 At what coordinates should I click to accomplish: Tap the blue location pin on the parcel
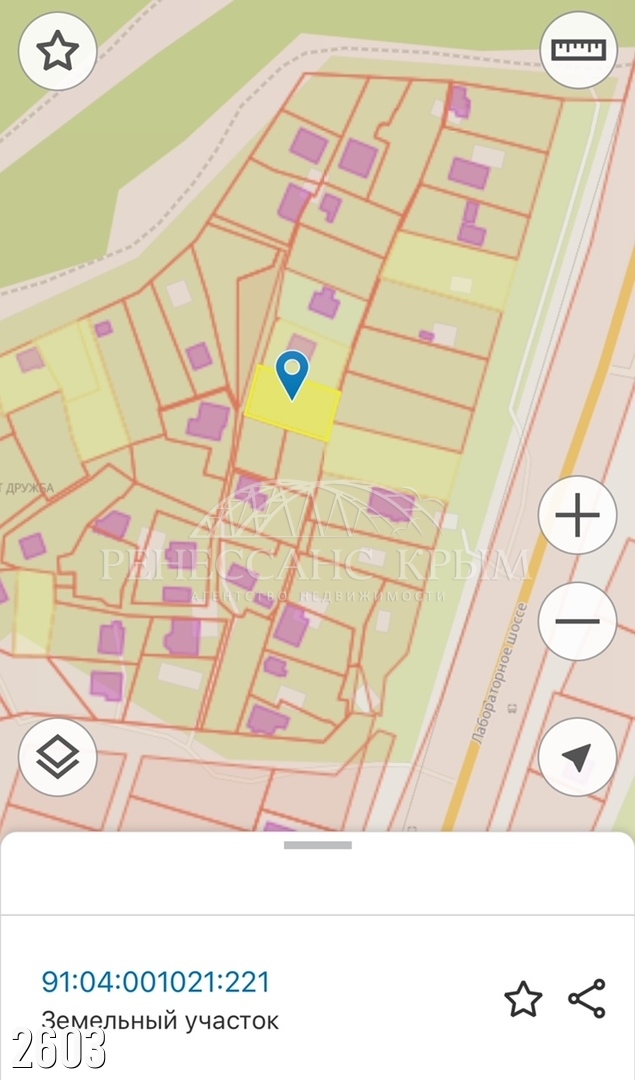point(291,374)
